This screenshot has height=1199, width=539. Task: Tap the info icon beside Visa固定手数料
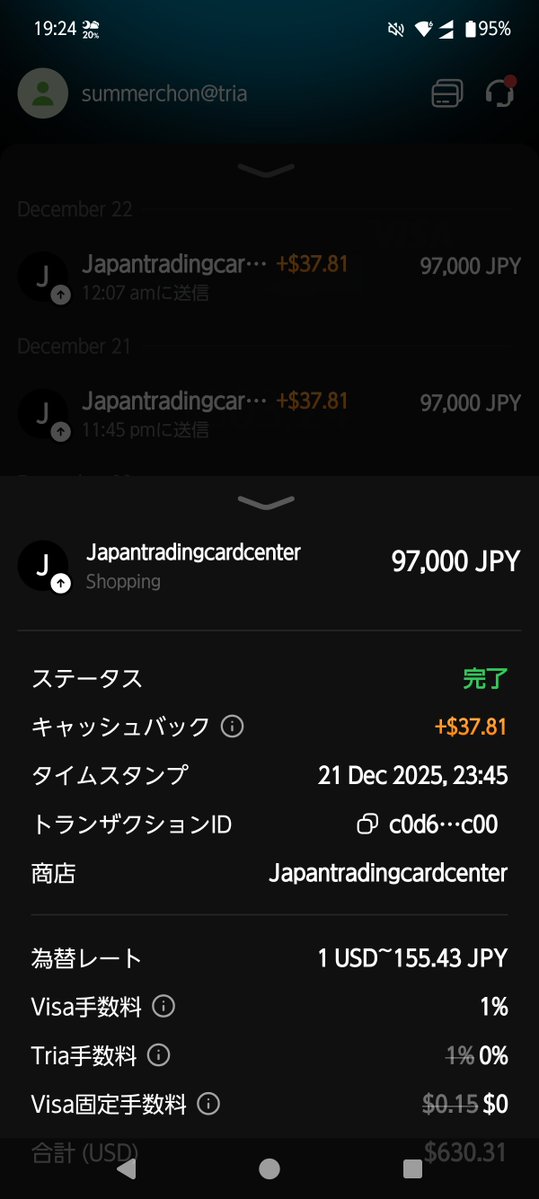[208, 1104]
